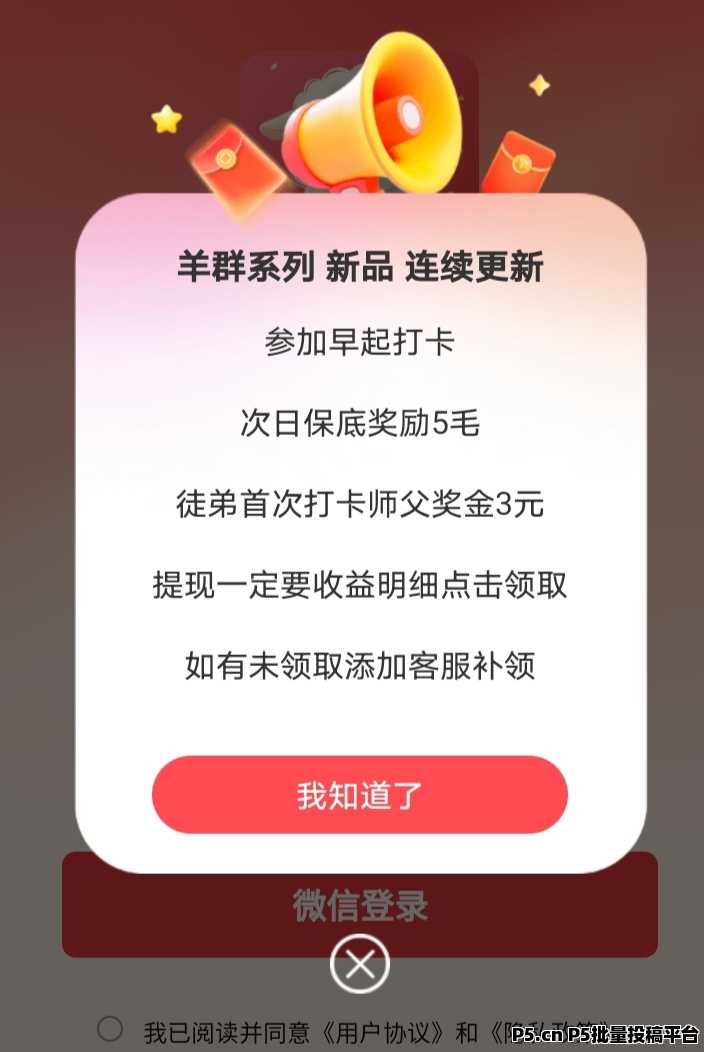The height and width of the screenshot is (1052, 704).
Task: Check the 我已阅读并同意 agreement box
Action: (x=111, y=1028)
